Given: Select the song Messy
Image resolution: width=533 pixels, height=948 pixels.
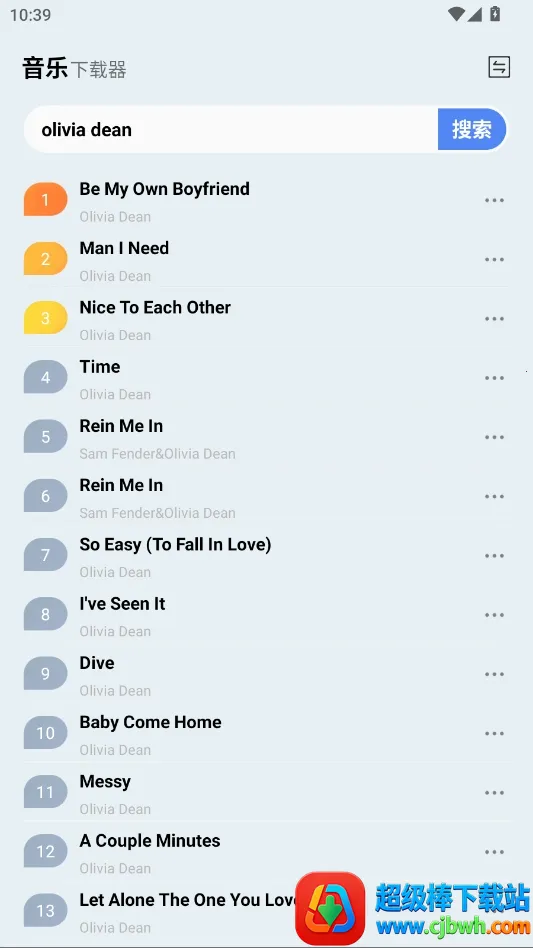Looking at the screenshot, I should point(266,794).
